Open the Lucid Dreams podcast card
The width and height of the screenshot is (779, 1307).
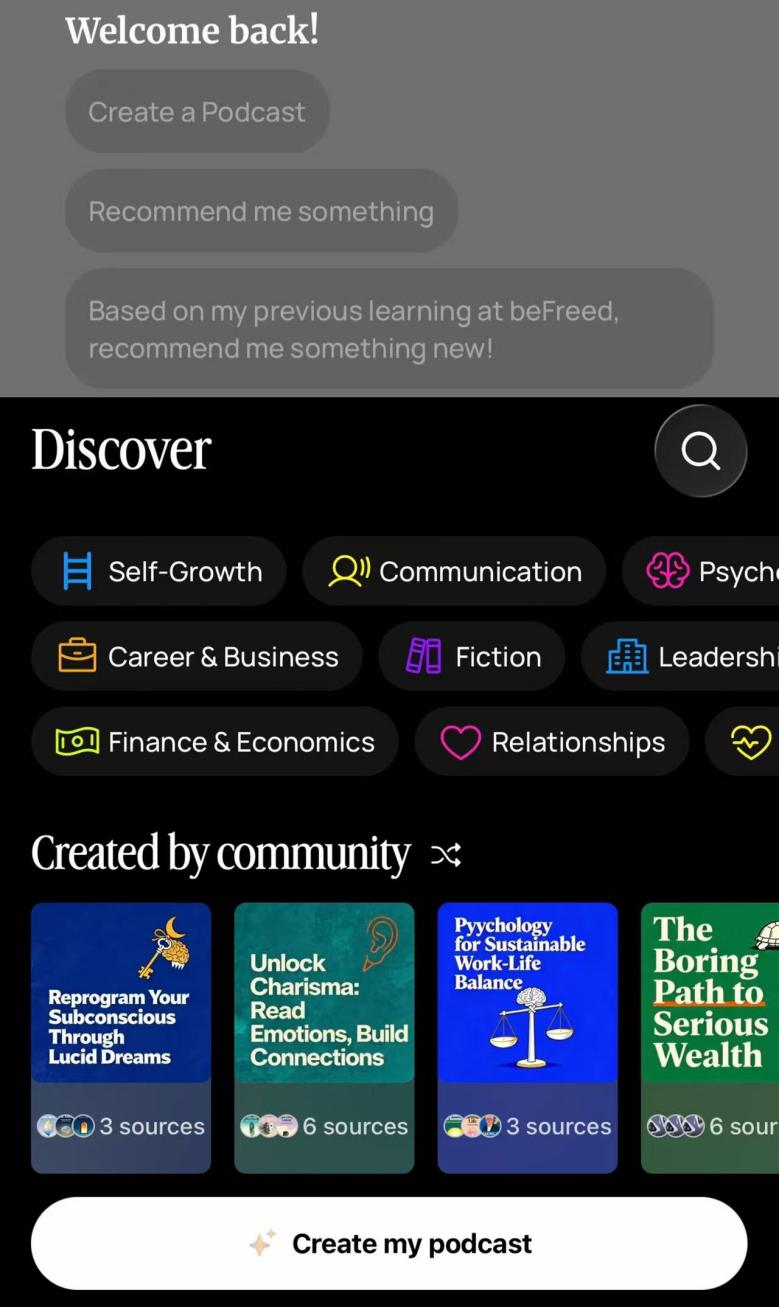[x=121, y=1037]
